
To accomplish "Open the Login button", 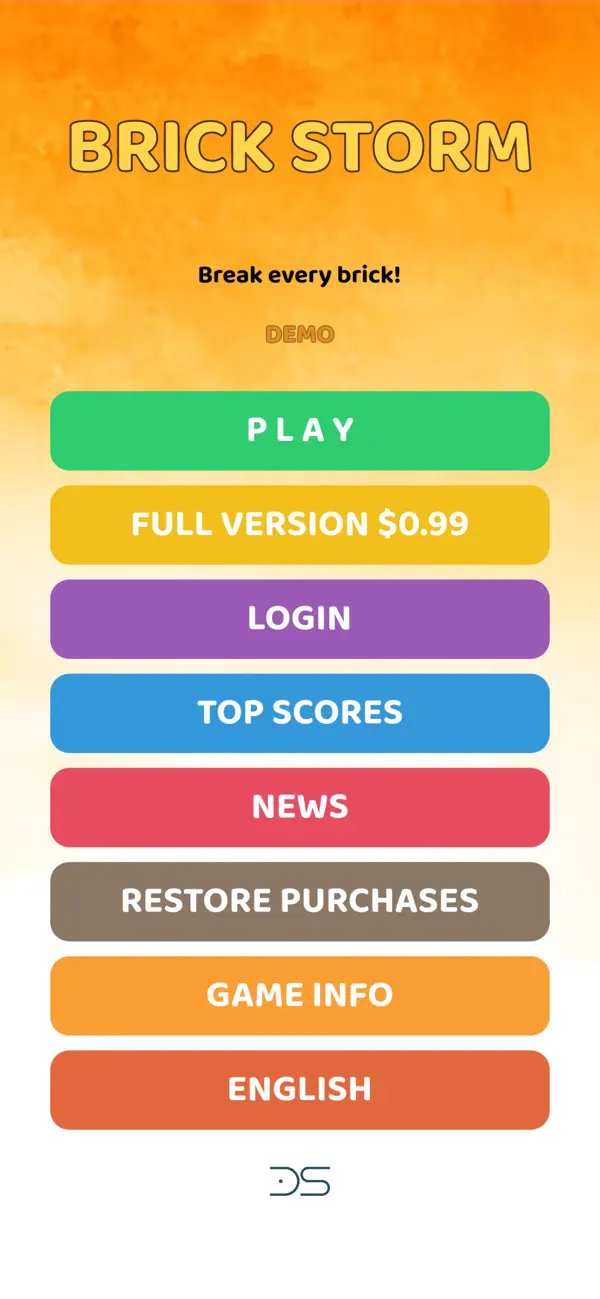I will pos(300,618).
